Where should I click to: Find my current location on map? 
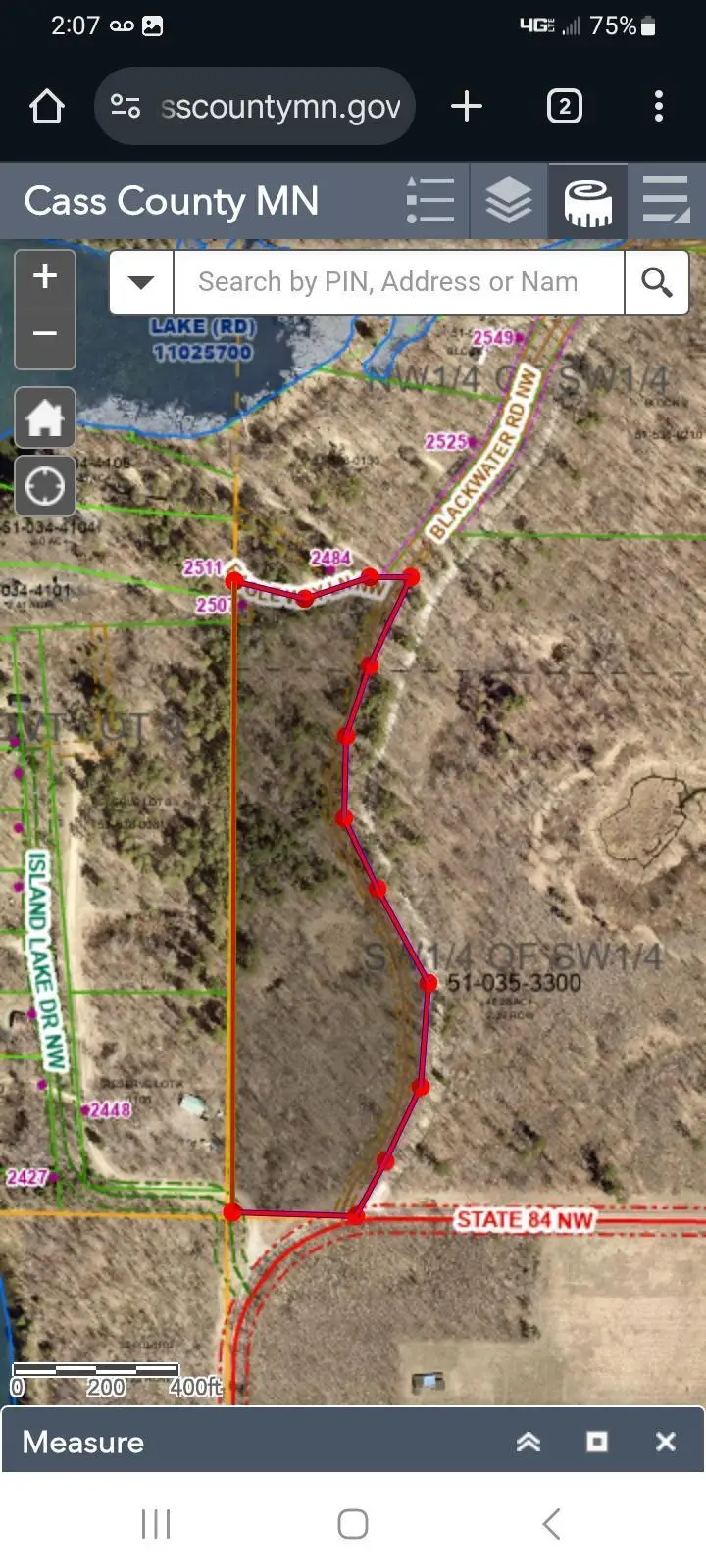pyautogui.click(x=45, y=486)
